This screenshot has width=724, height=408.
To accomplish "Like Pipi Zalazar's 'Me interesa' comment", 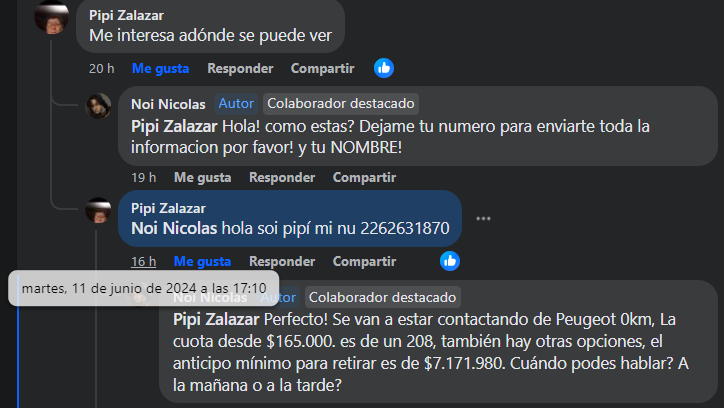I will pos(160,68).
